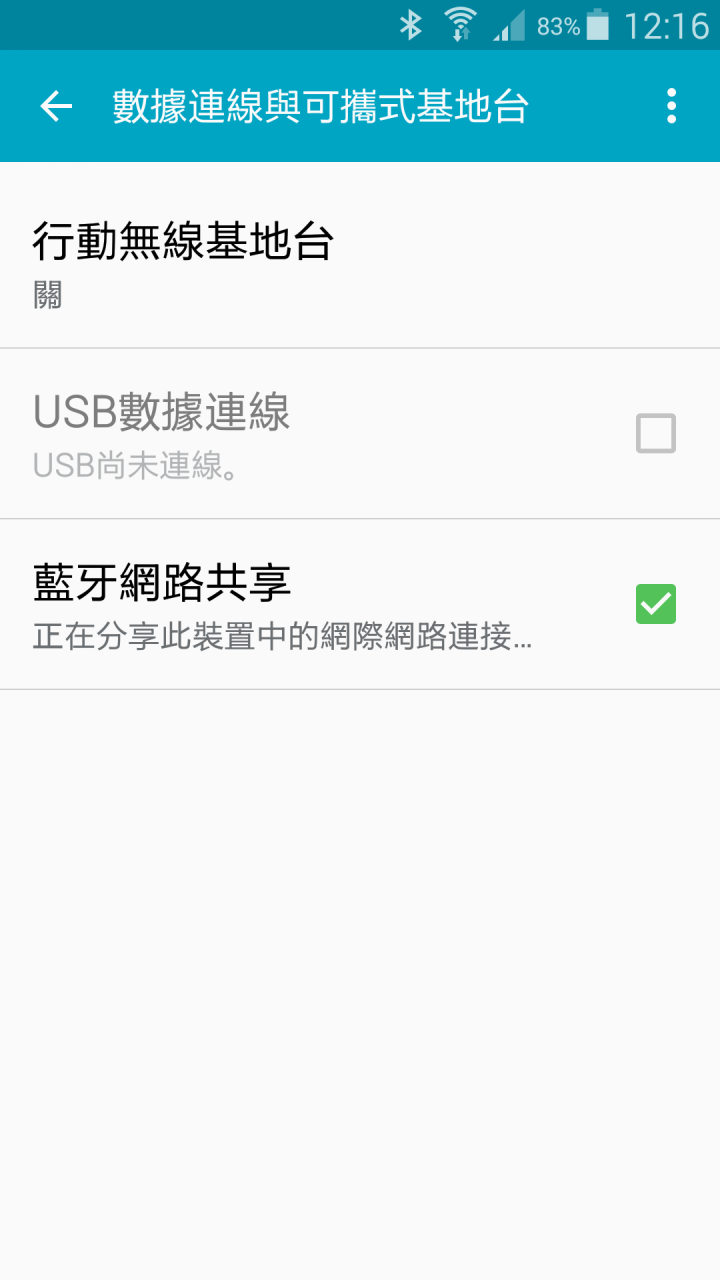Uncheck the 藍牙網路共享 checkbox
The height and width of the screenshot is (1280, 720).
click(656, 604)
